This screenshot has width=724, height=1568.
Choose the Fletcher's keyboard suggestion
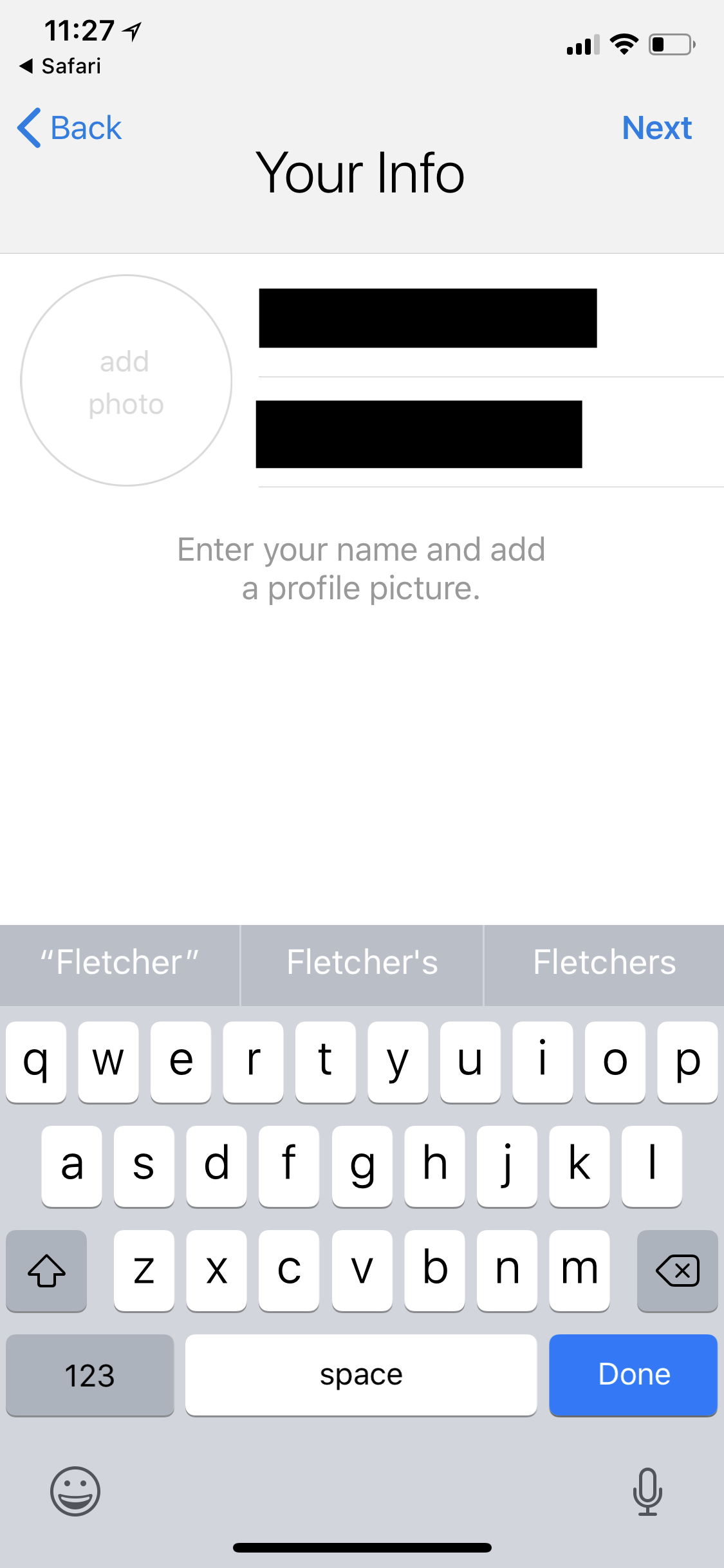coord(362,963)
